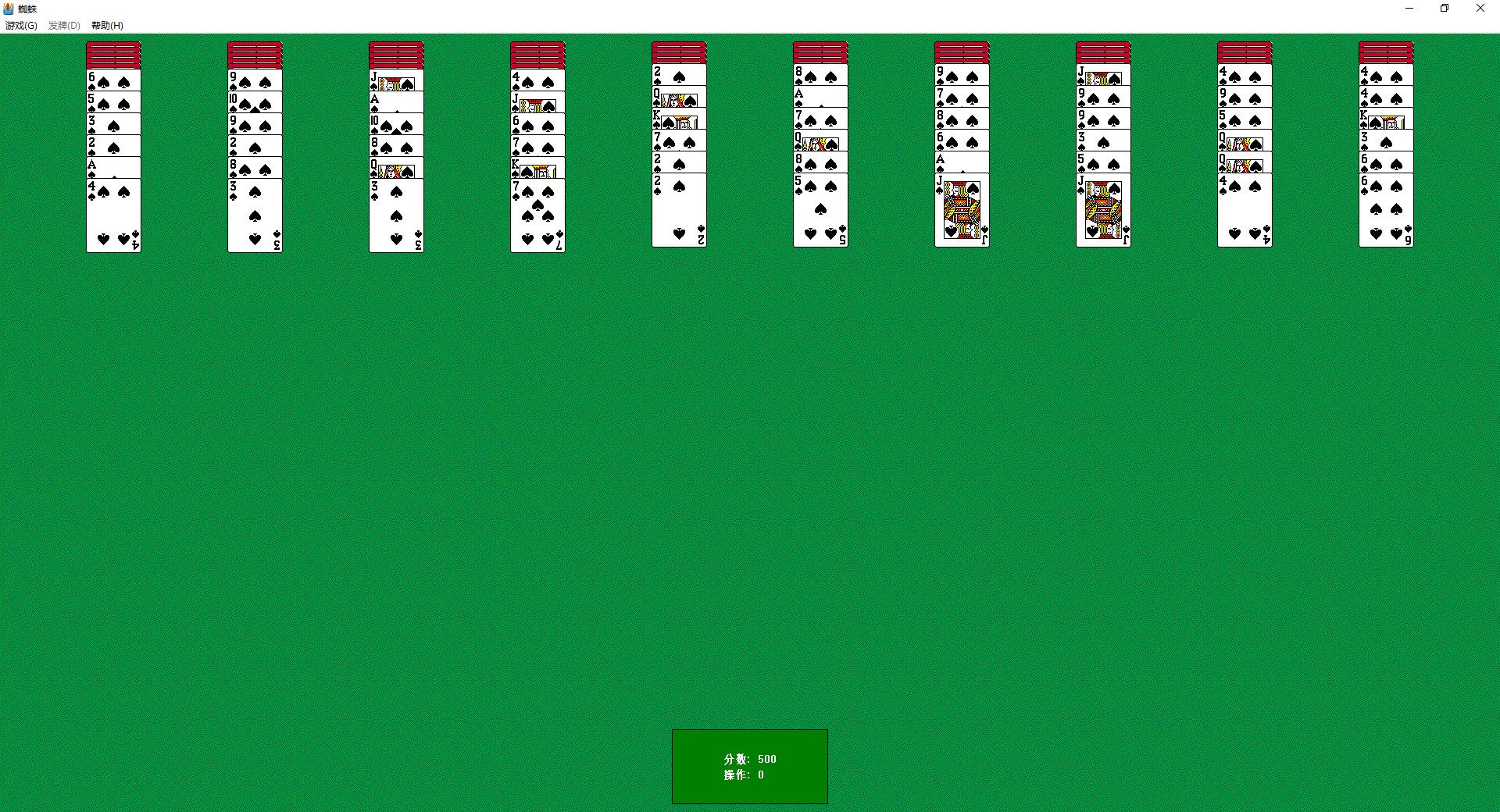
Task: Minimize the Spider game window
Action: tap(1409, 9)
